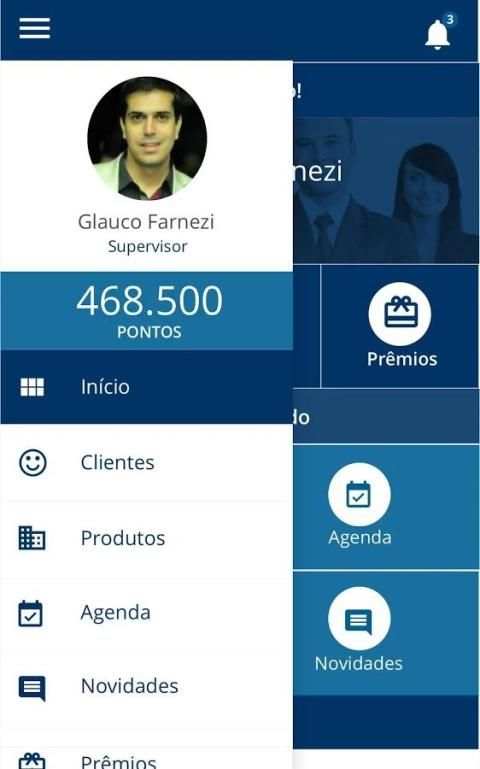This screenshot has height=769, width=480.
Task: Go to Produtos in the drawer
Action: pos(147,538)
